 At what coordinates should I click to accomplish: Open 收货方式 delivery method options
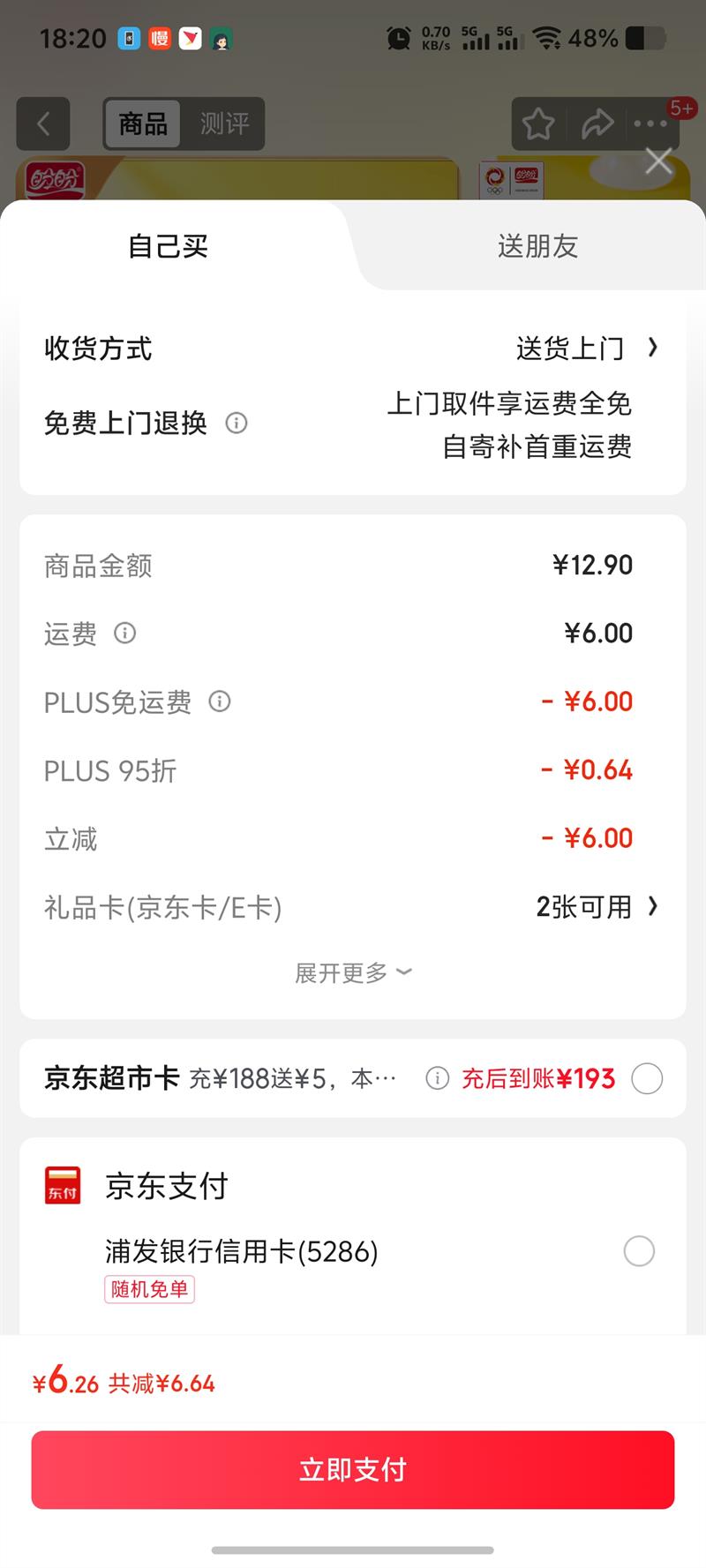[586, 349]
